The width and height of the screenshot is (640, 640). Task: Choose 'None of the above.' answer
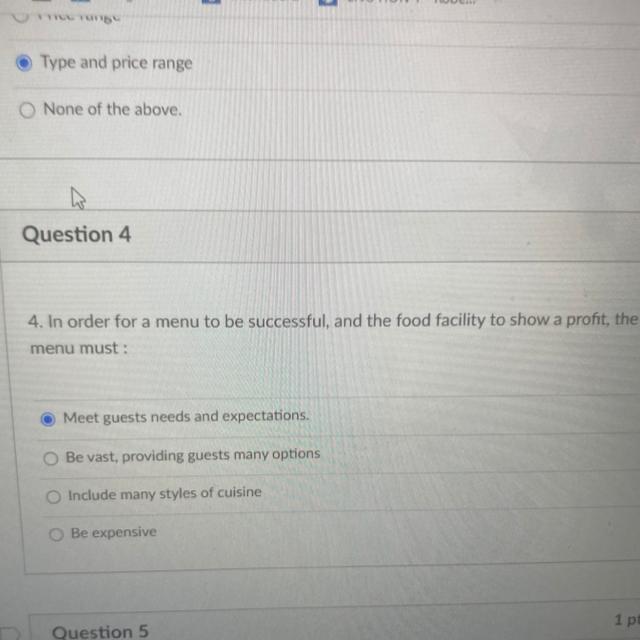coord(28,110)
